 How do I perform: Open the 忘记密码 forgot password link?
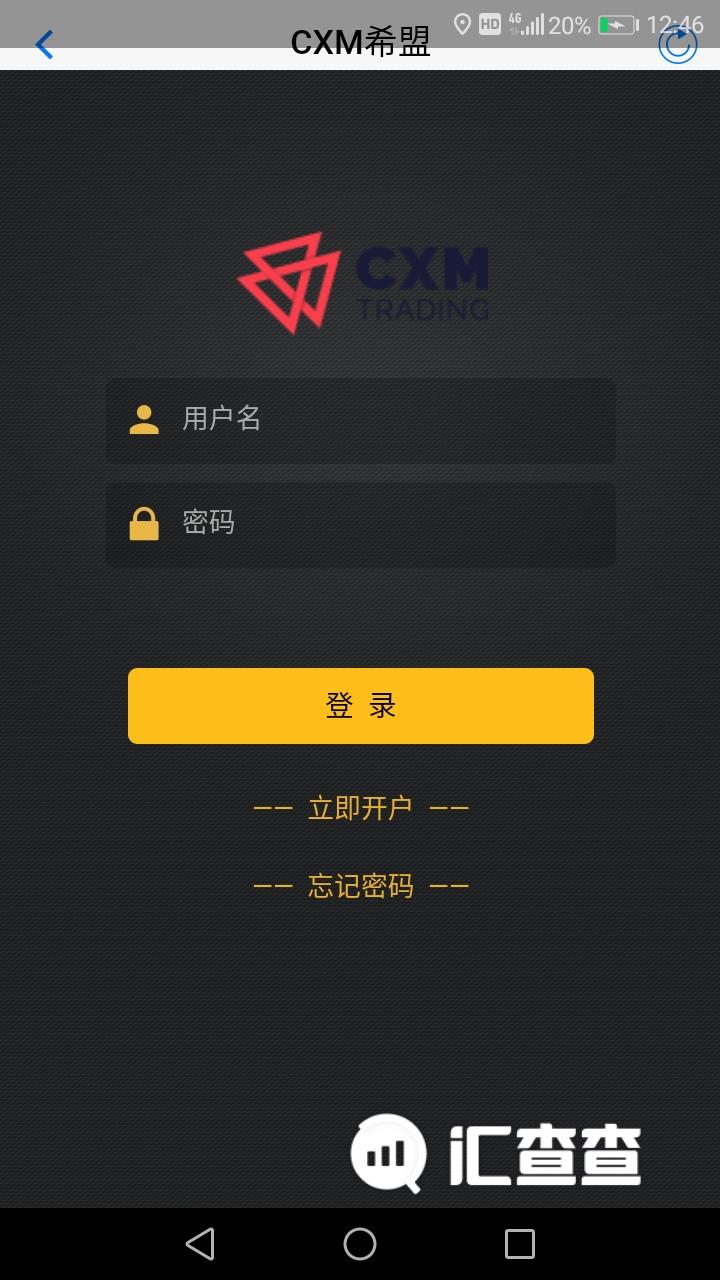point(360,886)
